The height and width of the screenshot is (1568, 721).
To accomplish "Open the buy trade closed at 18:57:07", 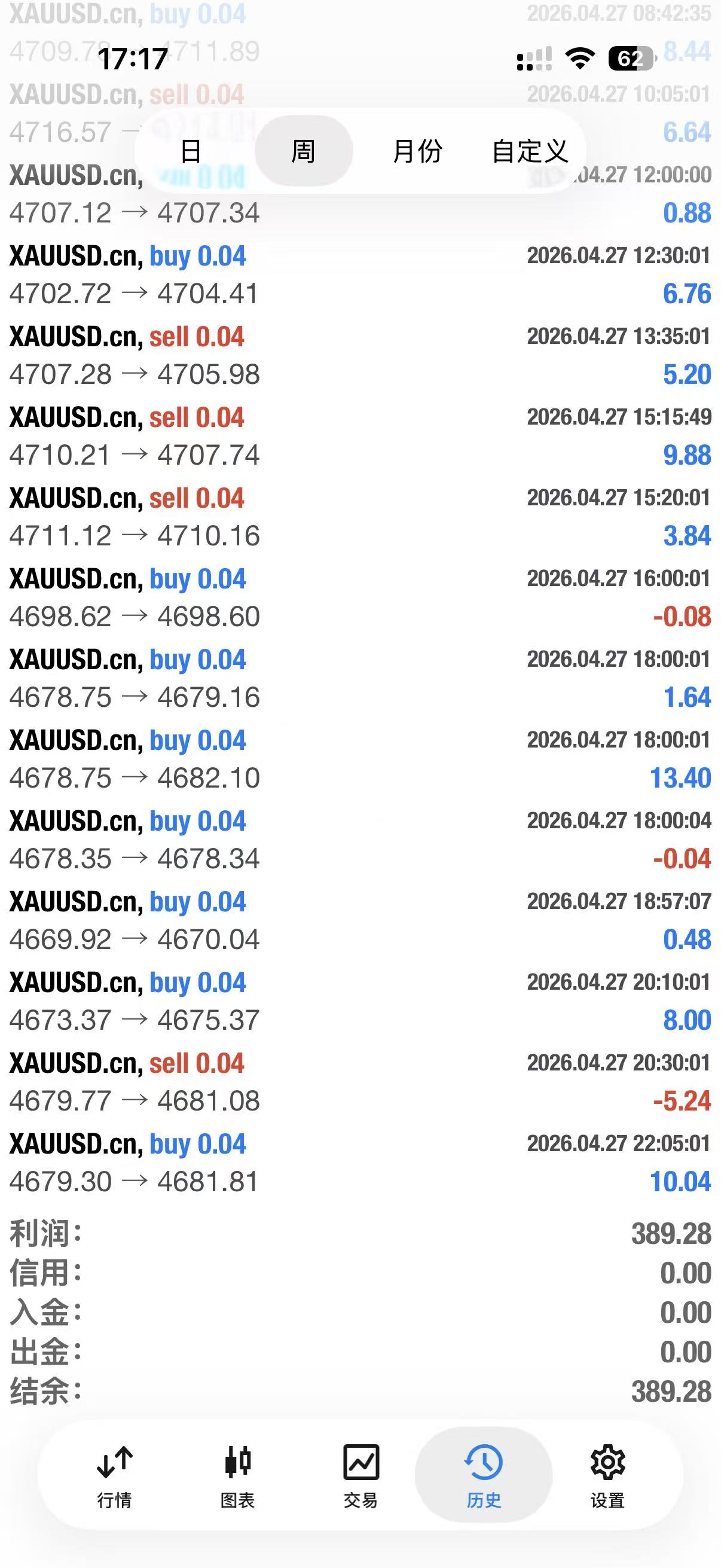I will [x=360, y=921].
